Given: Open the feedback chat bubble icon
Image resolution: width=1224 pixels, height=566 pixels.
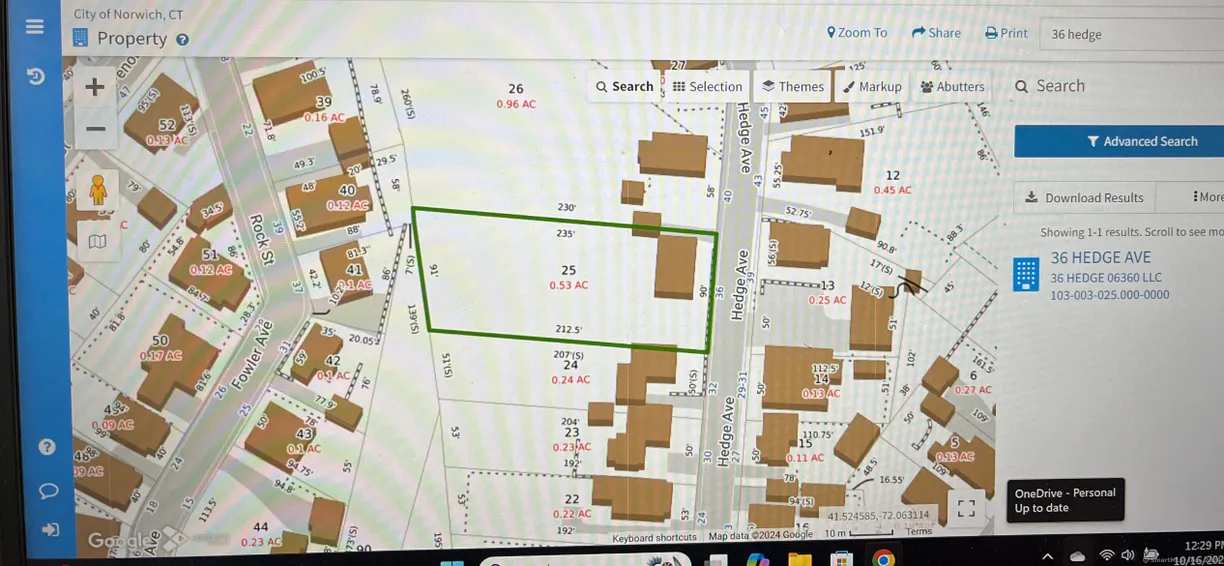Looking at the screenshot, I should click(x=47, y=490).
